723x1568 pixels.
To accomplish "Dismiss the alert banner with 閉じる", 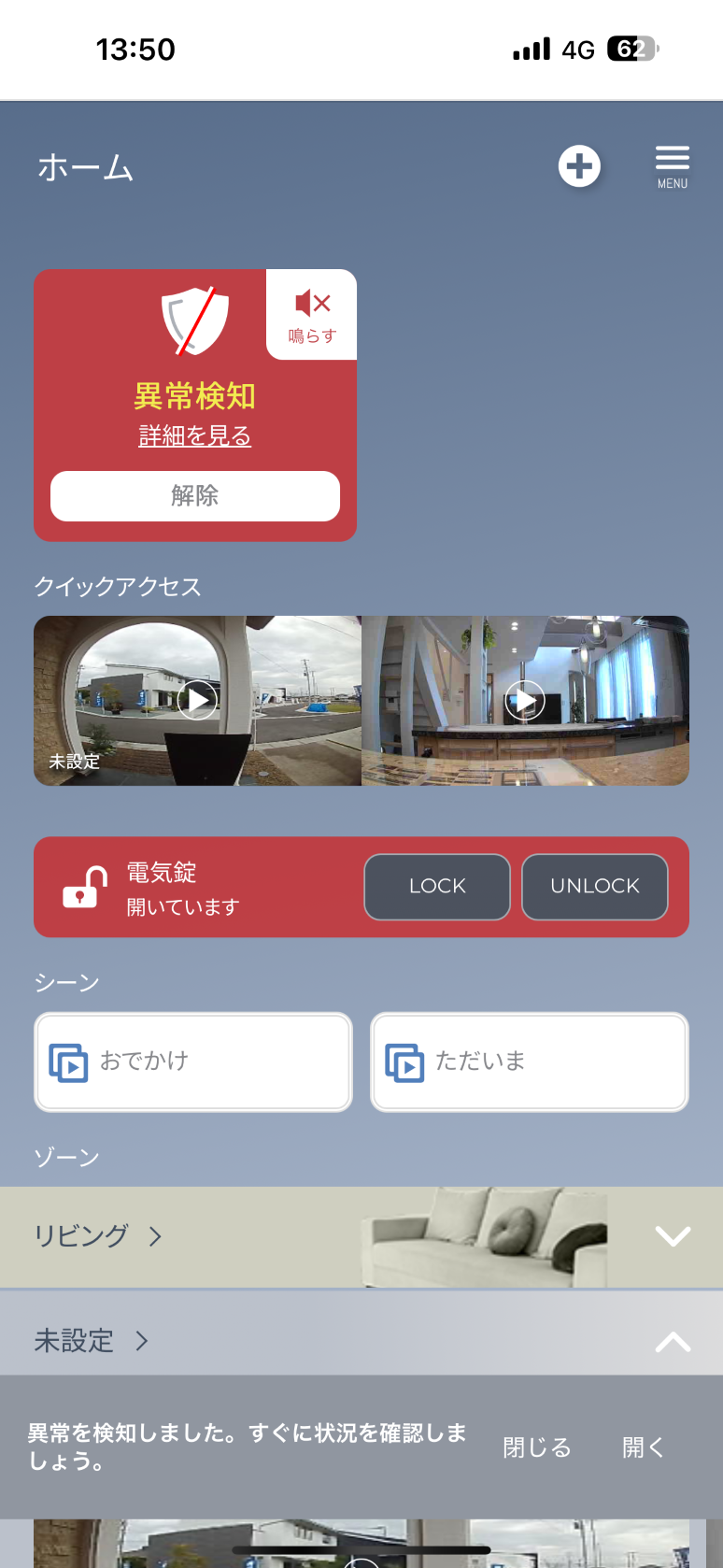I will (536, 1447).
